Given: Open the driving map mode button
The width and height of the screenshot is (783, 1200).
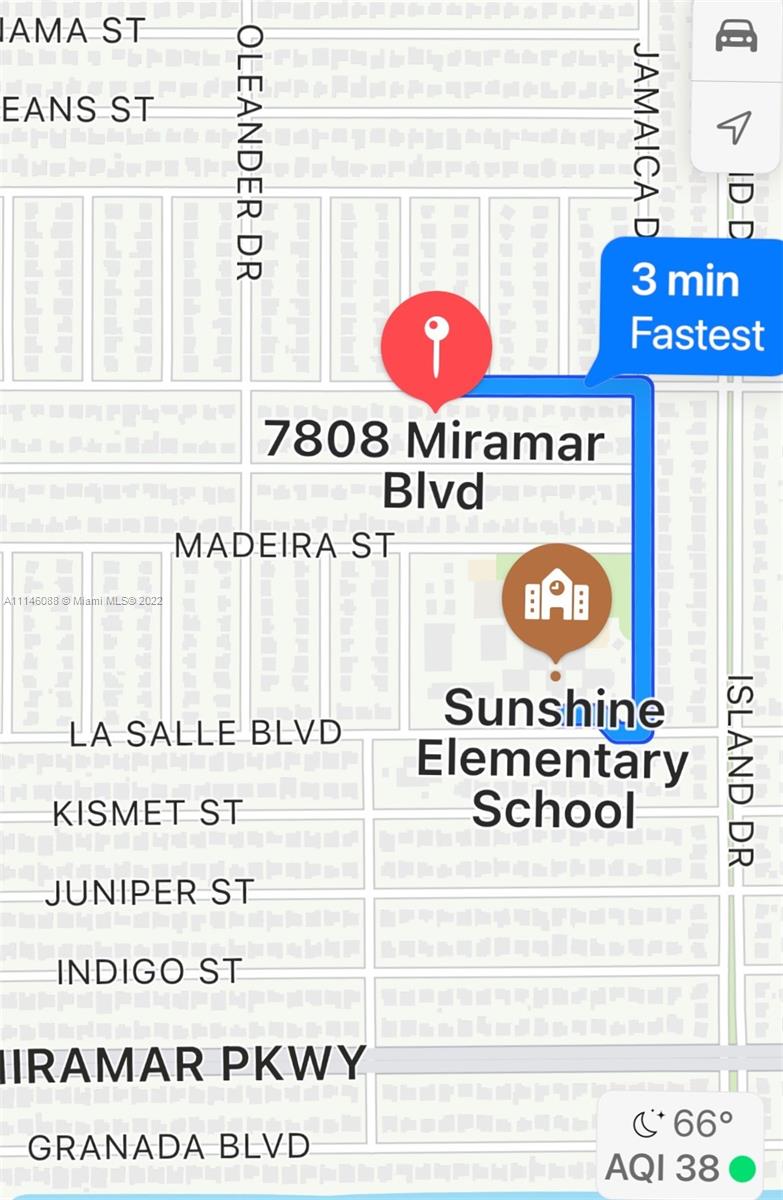Looking at the screenshot, I should click(x=737, y=37).
